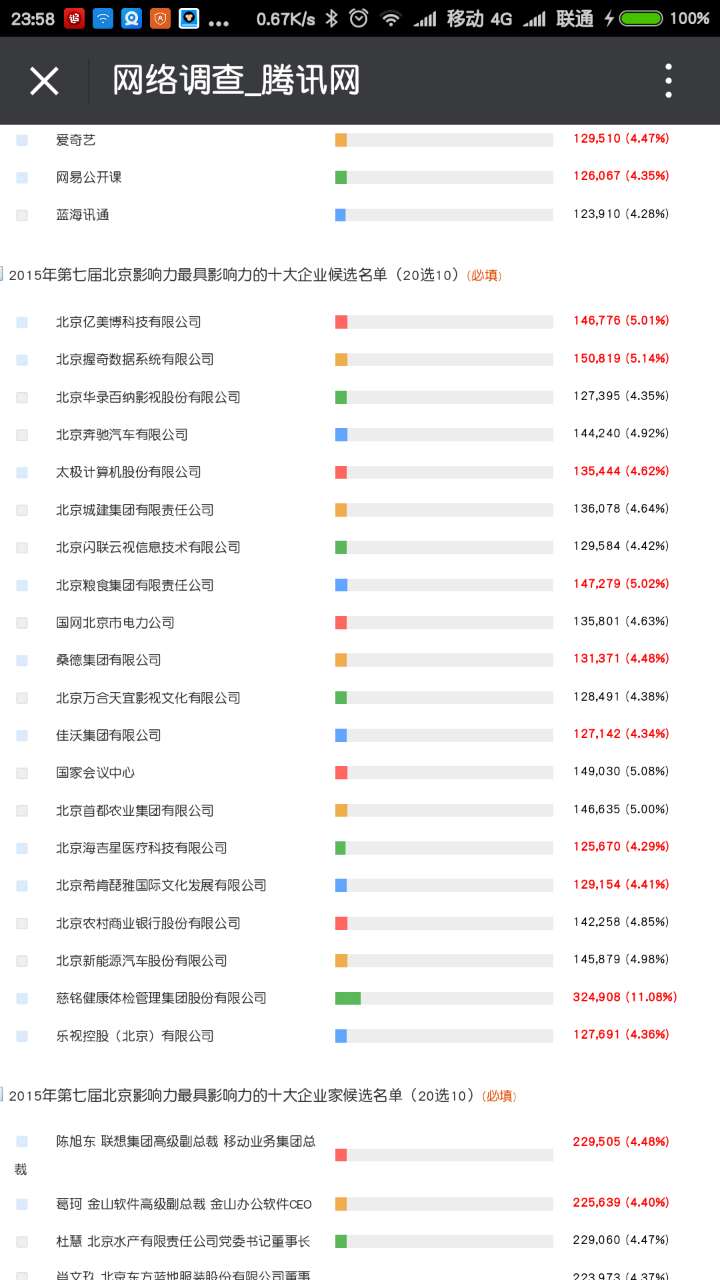Check the 慈铭健康体检管理集团 checkbox

click(x=22, y=998)
